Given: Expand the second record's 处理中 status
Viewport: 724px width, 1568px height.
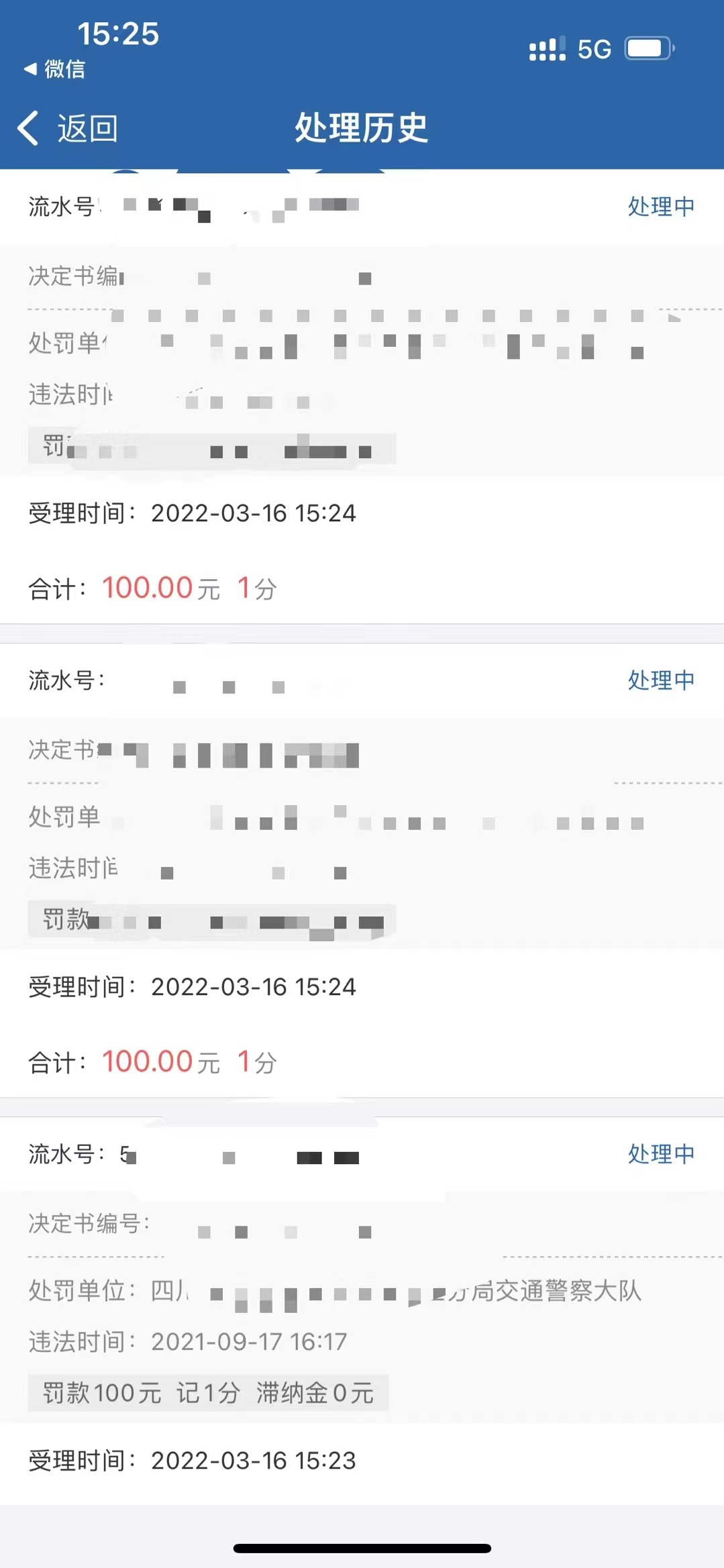Looking at the screenshot, I should point(660,679).
